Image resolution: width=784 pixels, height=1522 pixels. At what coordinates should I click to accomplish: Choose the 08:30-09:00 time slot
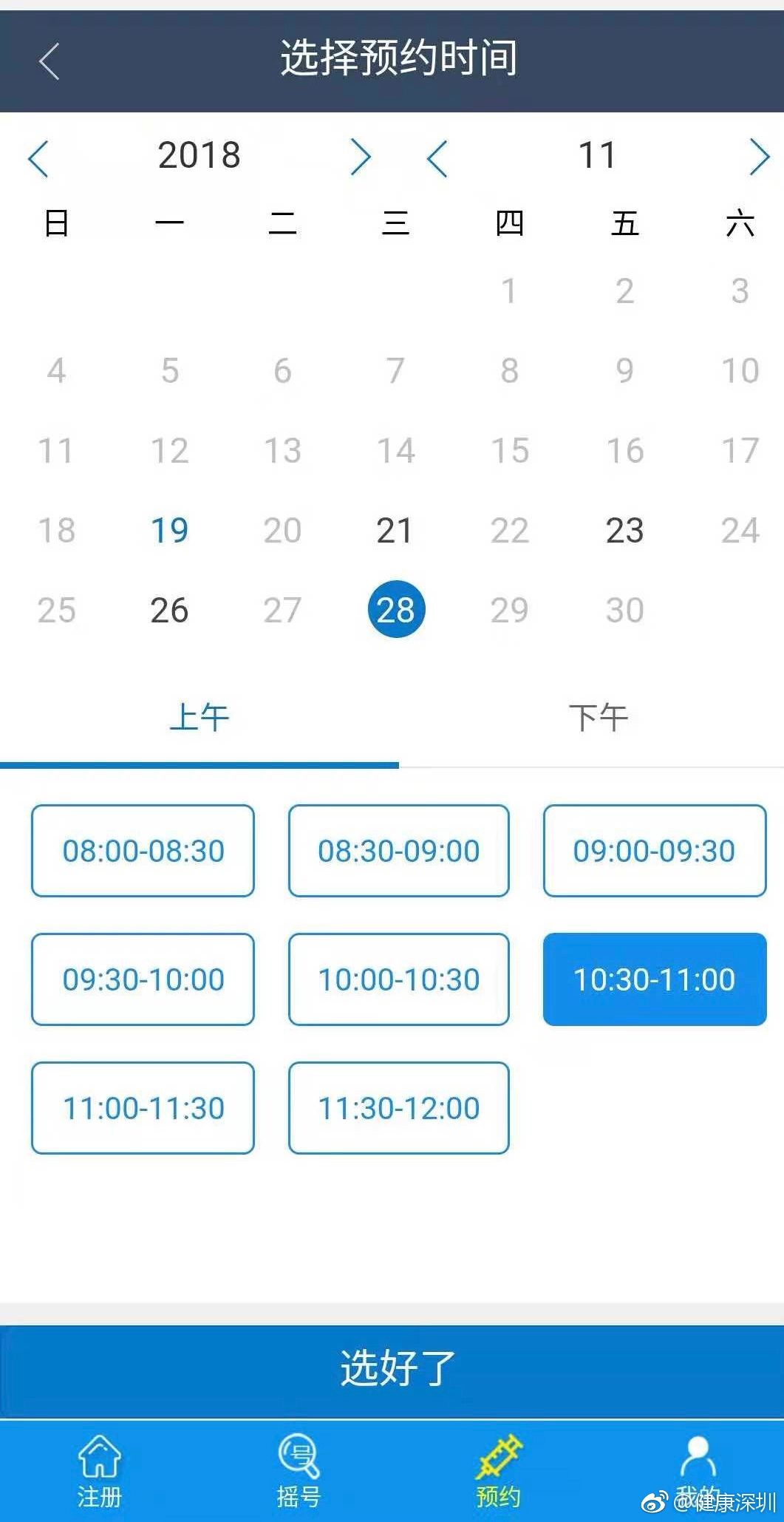coord(398,851)
